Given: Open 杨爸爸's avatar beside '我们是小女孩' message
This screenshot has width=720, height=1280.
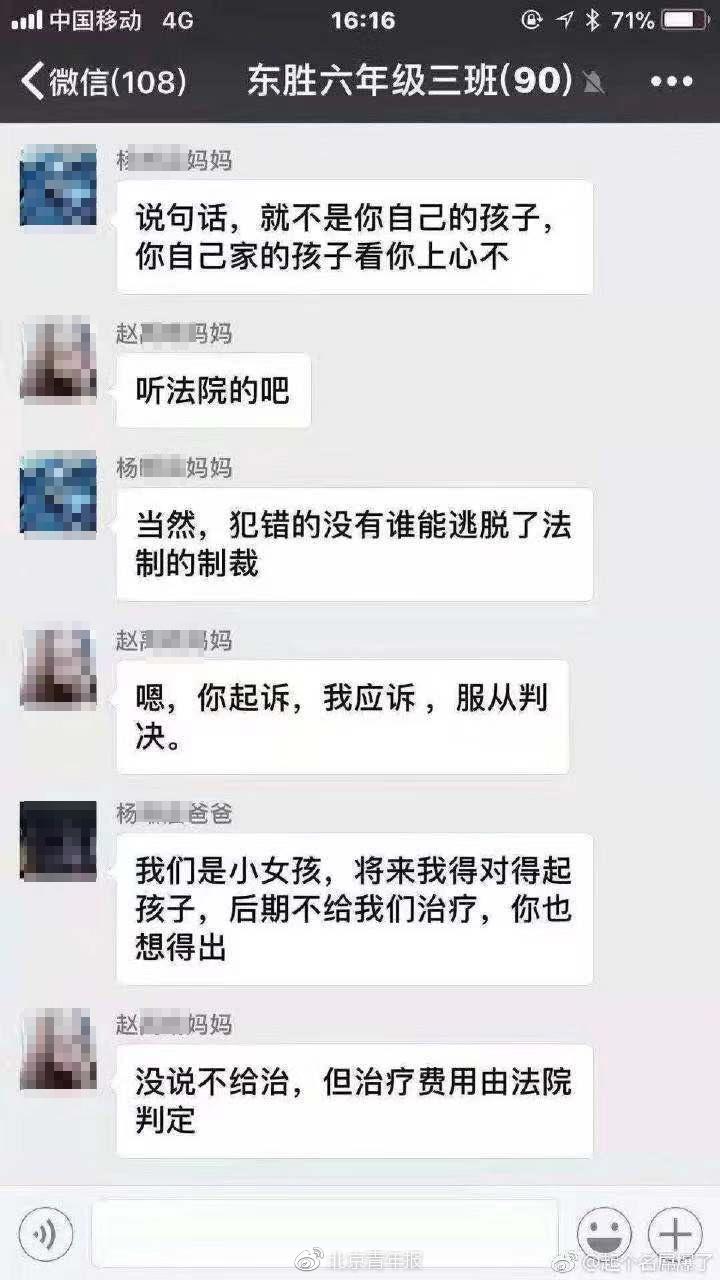Looking at the screenshot, I should point(59,842).
